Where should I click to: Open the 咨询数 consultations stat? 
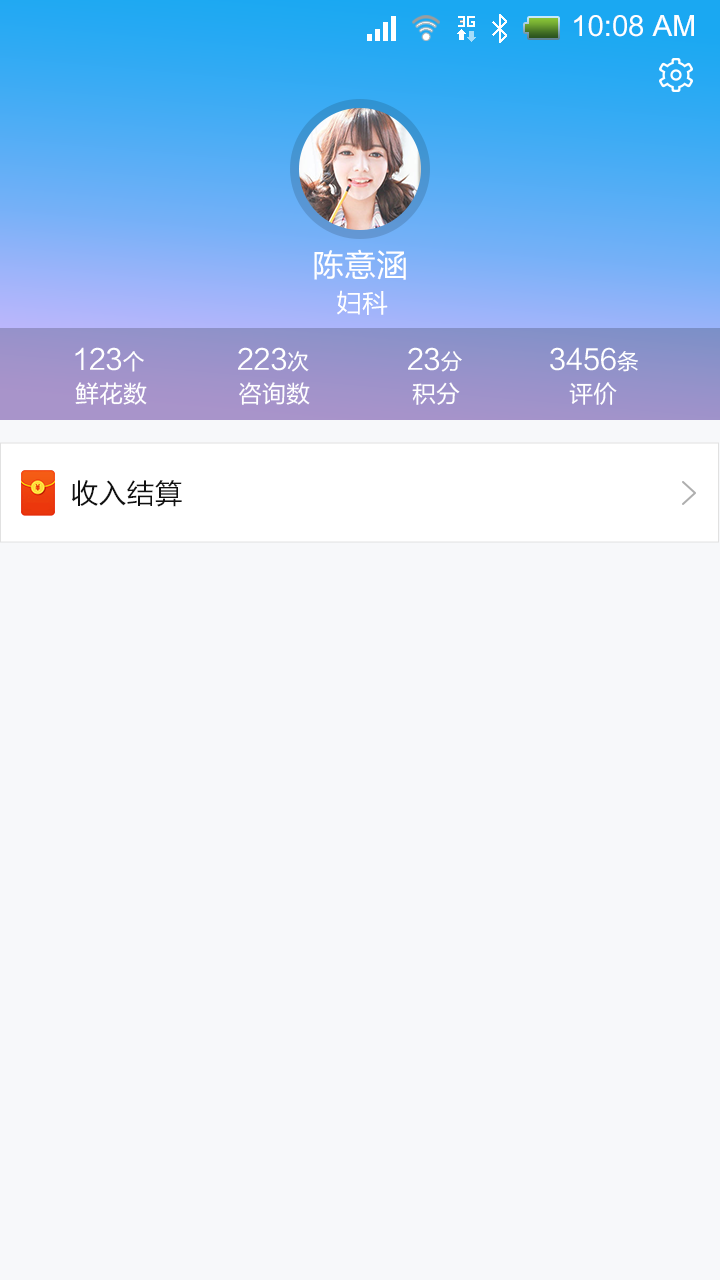click(273, 375)
